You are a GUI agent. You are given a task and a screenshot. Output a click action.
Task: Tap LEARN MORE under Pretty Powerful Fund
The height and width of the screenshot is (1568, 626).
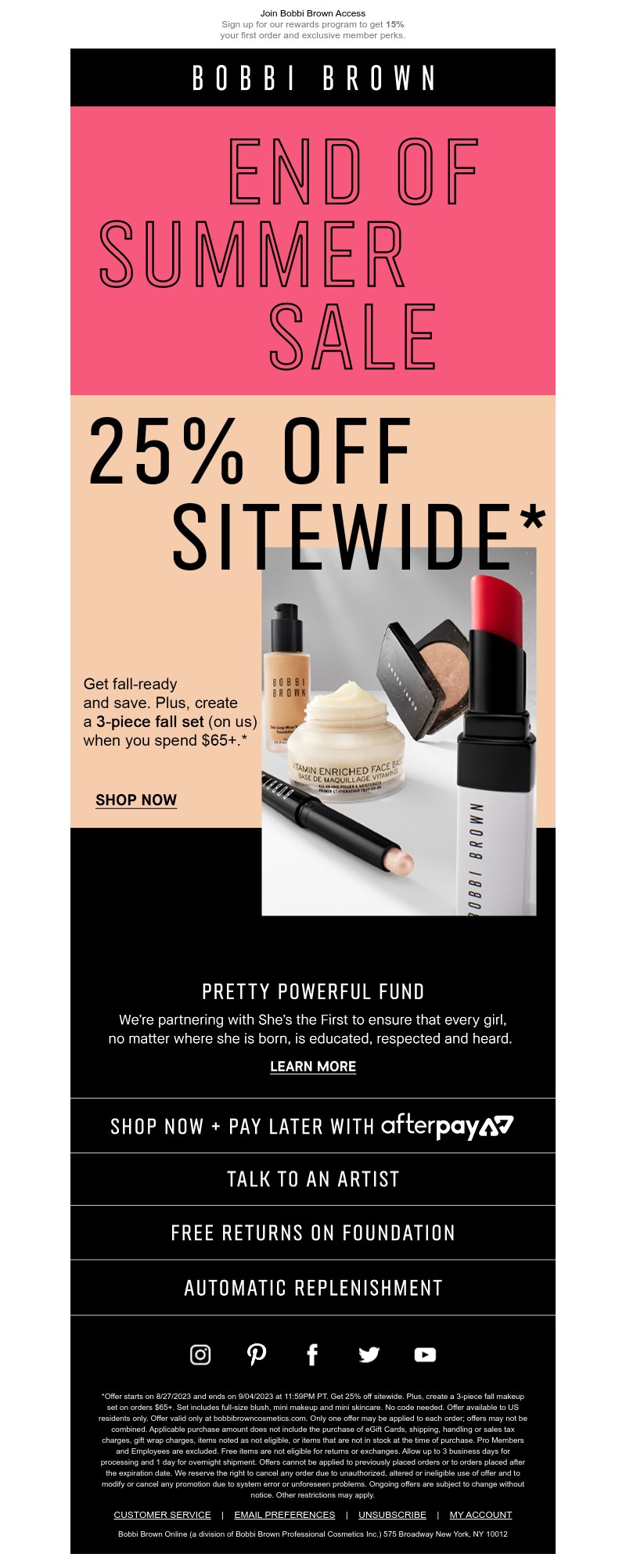pyautogui.click(x=313, y=1066)
